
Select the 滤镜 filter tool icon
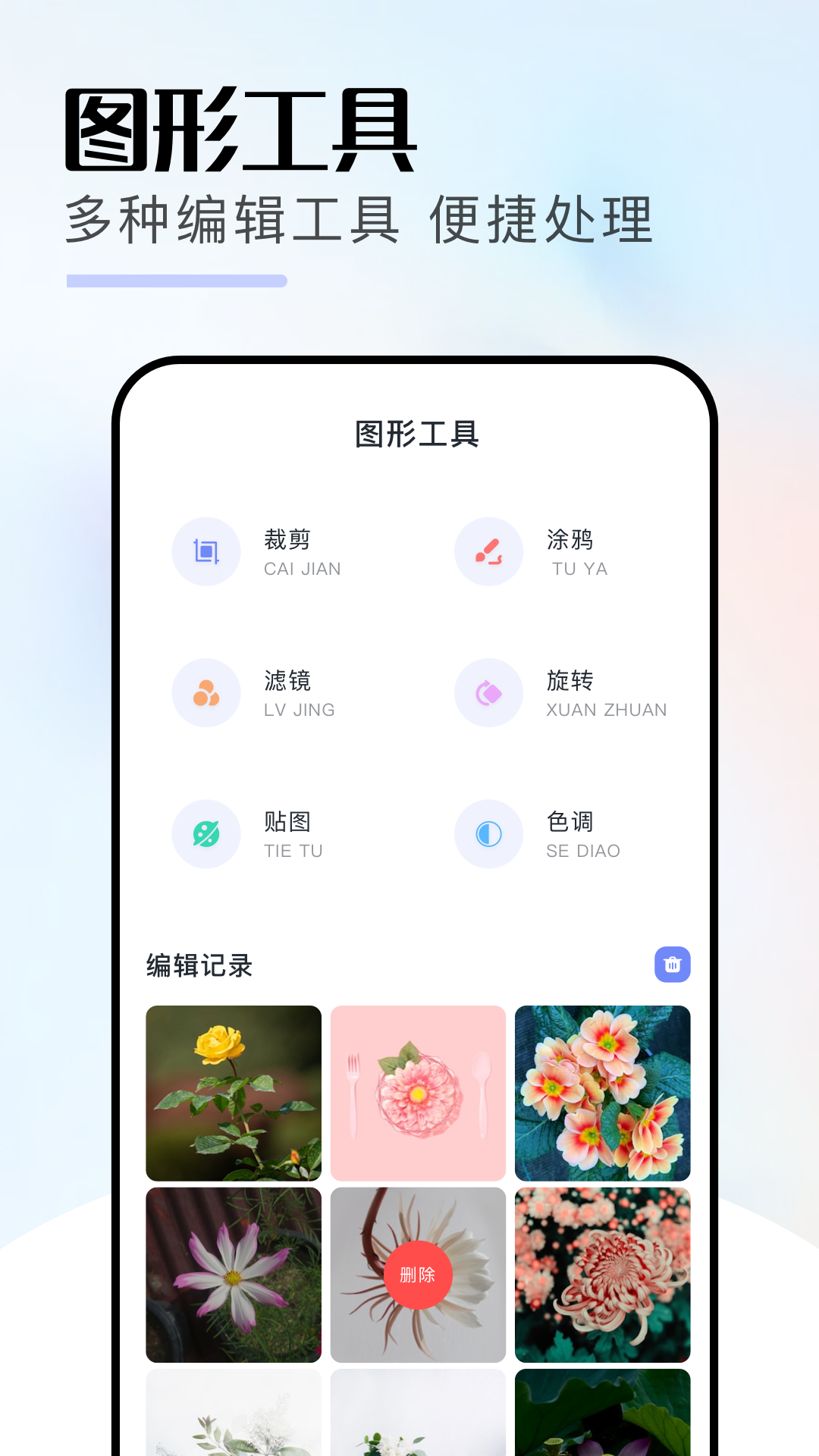pyautogui.click(x=206, y=692)
